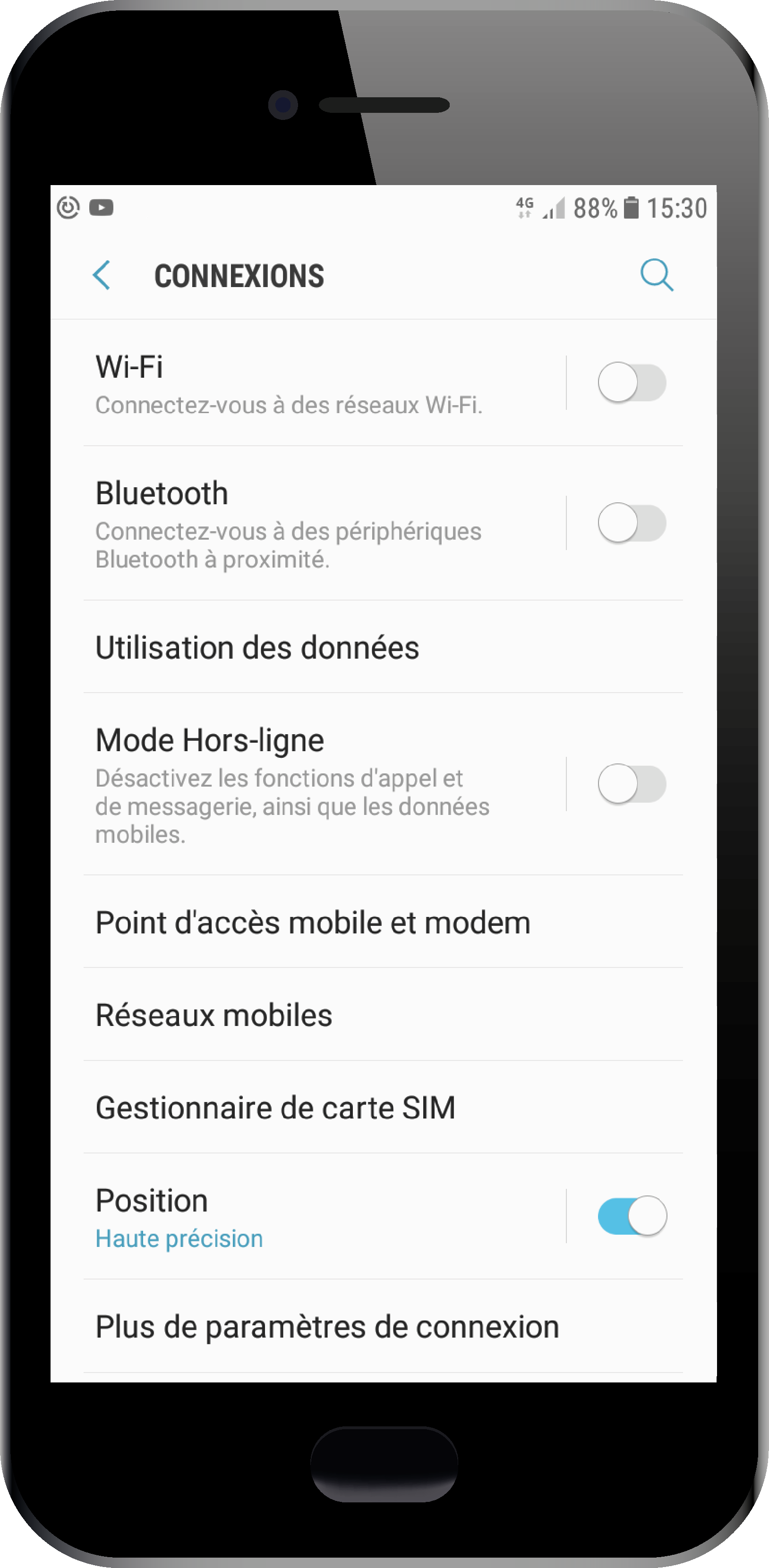The height and width of the screenshot is (1568, 769).
Task: Open the search magnifier icon
Action: 657,275
